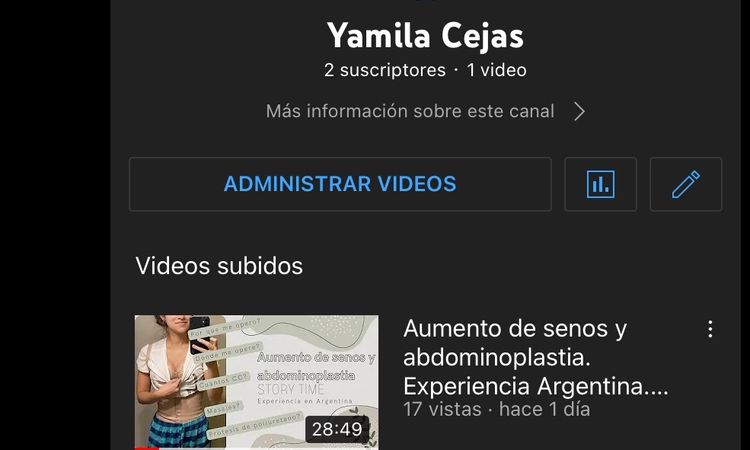750x450 pixels.
Task: Tap ADMINISTRAR VIDEOS button
Action: click(340, 184)
